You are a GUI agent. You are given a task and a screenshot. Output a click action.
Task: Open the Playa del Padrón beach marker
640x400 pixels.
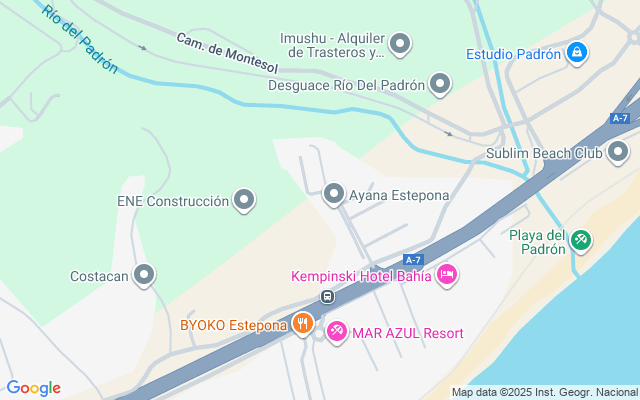(x=581, y=239)
